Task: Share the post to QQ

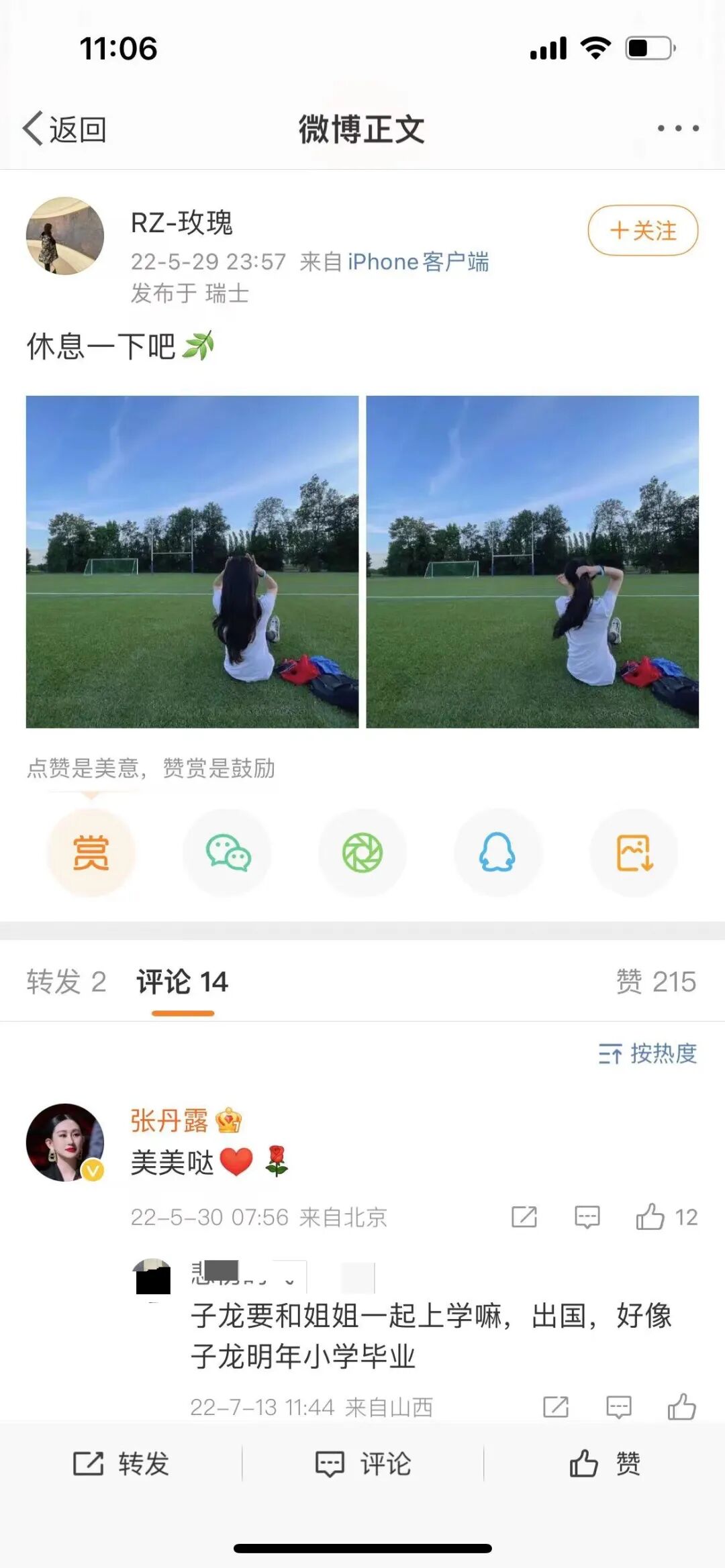Action: 497,853
